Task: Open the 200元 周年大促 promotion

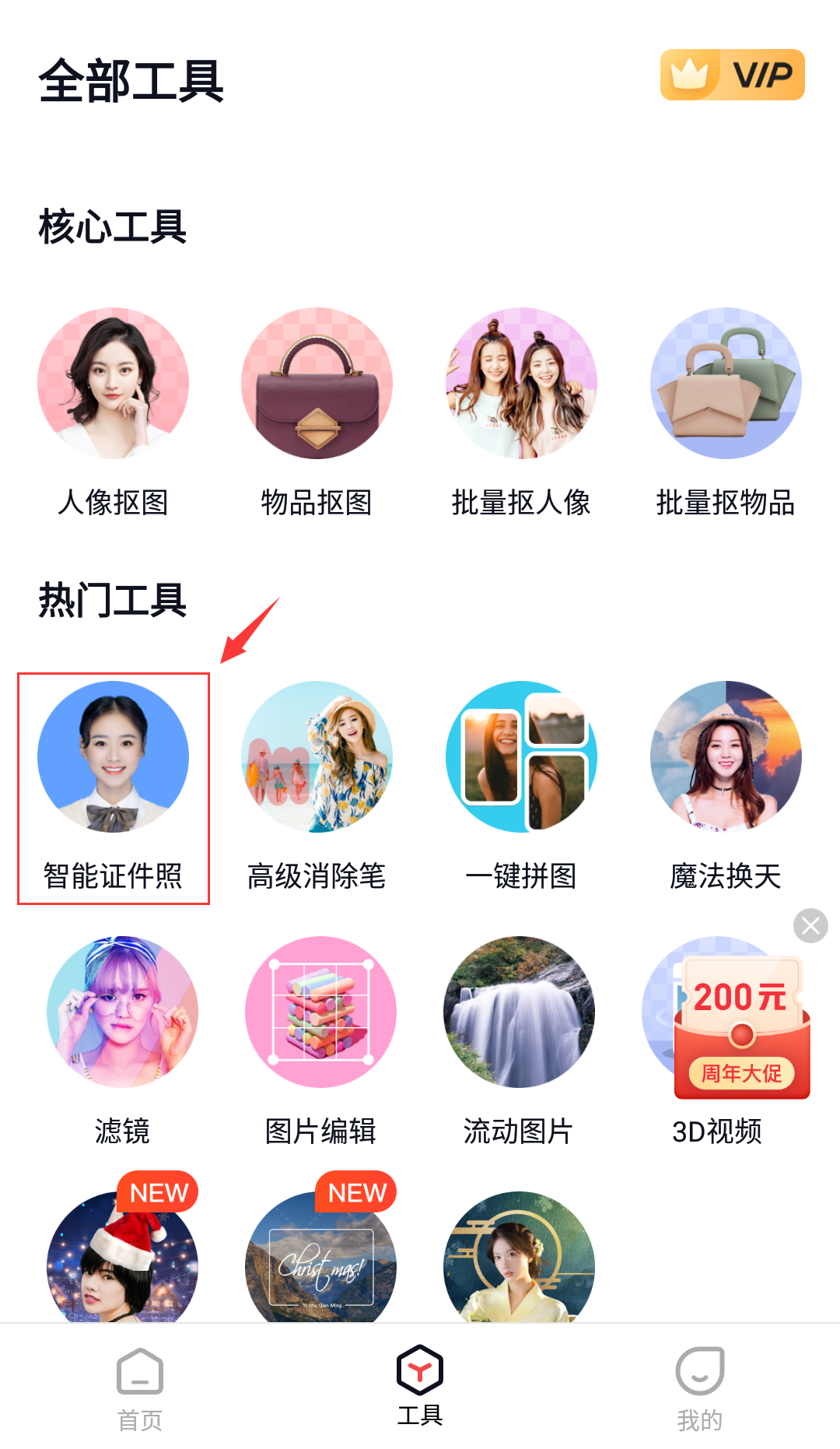Action: [x=741, y=1027]
